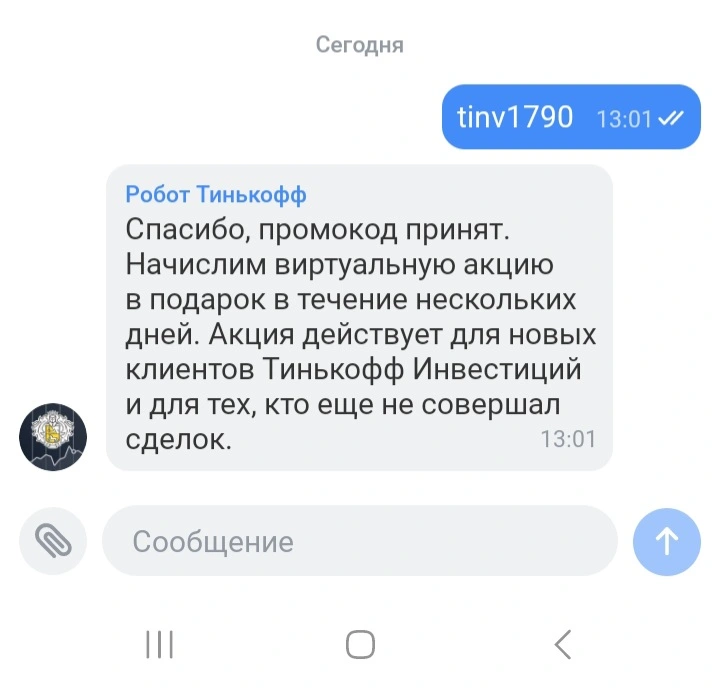Viewport: 720px width, 689px height.
Task: Open Робот Тинькофф avatar
Action: tap(53, 436)
